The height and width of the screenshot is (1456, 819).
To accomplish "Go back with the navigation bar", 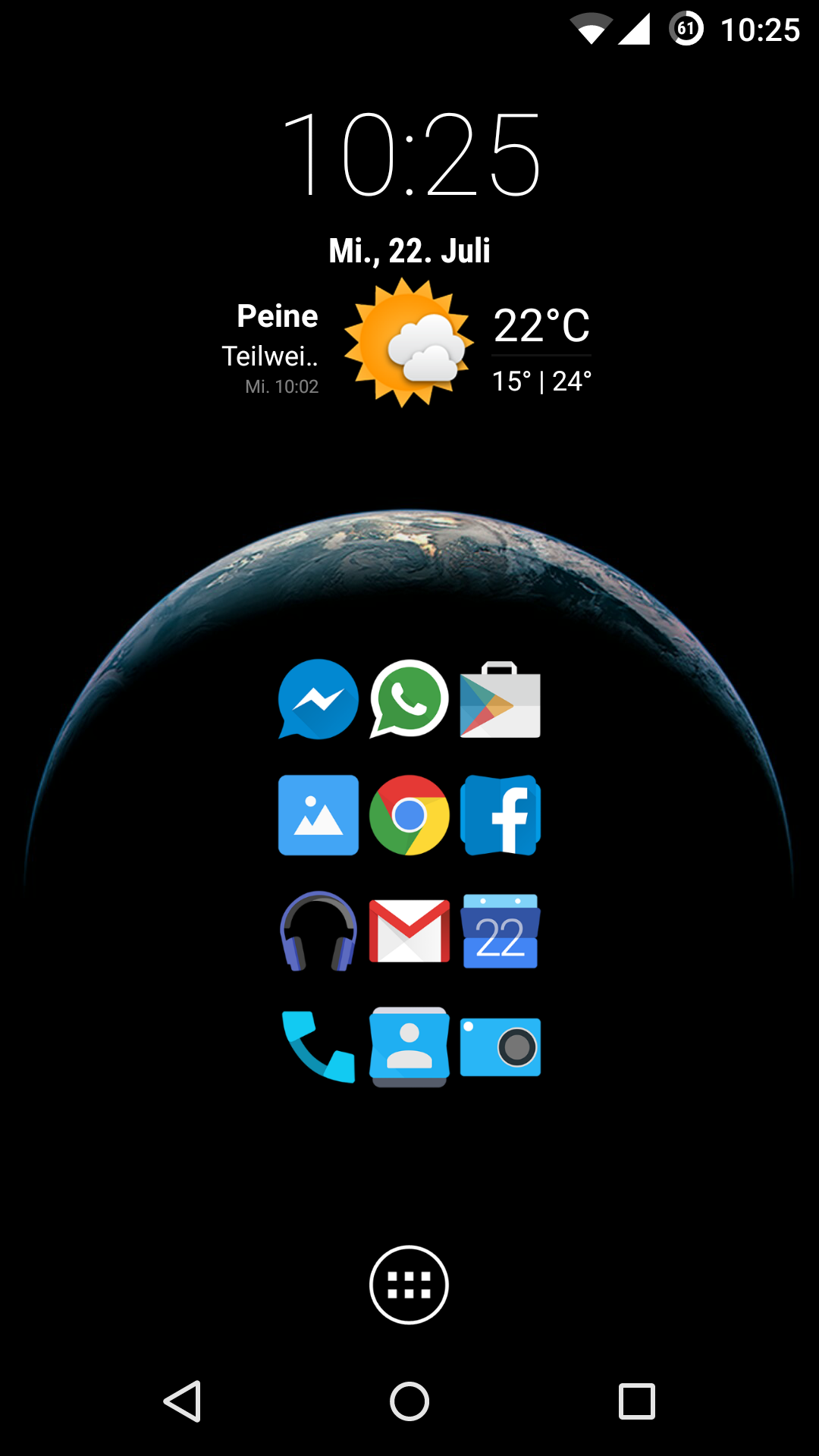I will 182,1401.
